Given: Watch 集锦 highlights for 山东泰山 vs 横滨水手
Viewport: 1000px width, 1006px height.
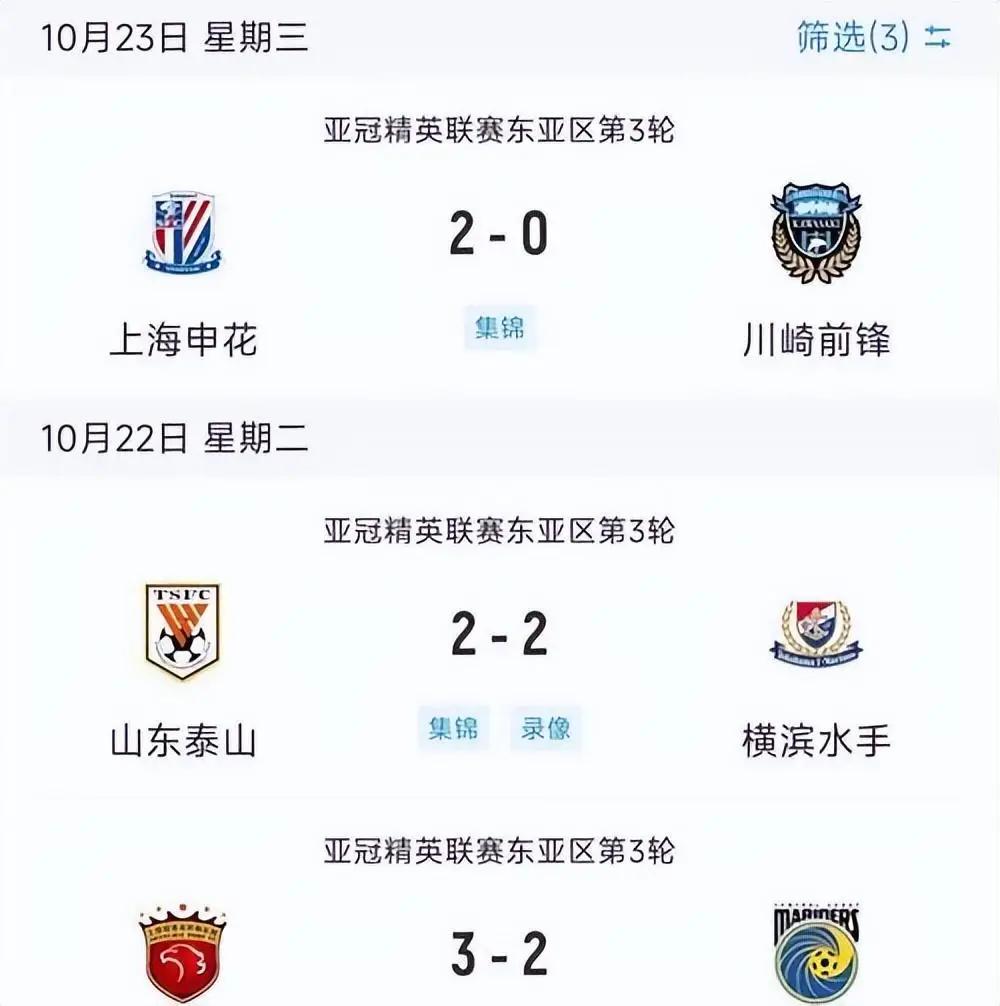Looking at the screenshot, I should click(x=454, y=728).
